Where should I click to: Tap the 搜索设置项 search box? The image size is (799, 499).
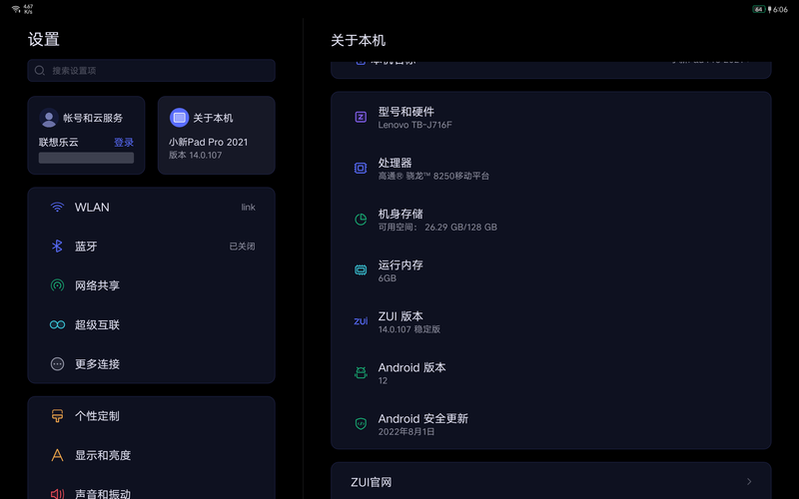coord(151,71)
